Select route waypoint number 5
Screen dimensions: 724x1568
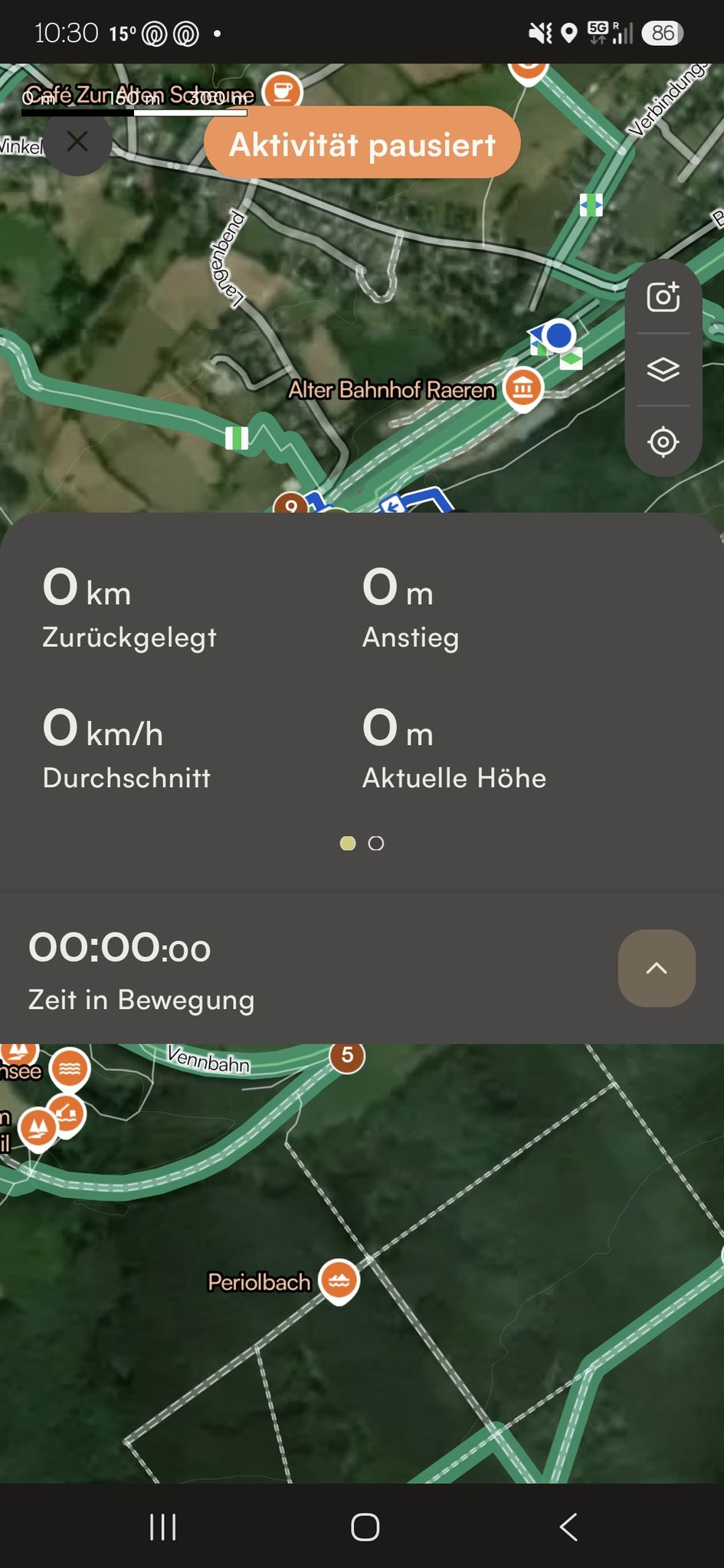tap(347, 1055)
